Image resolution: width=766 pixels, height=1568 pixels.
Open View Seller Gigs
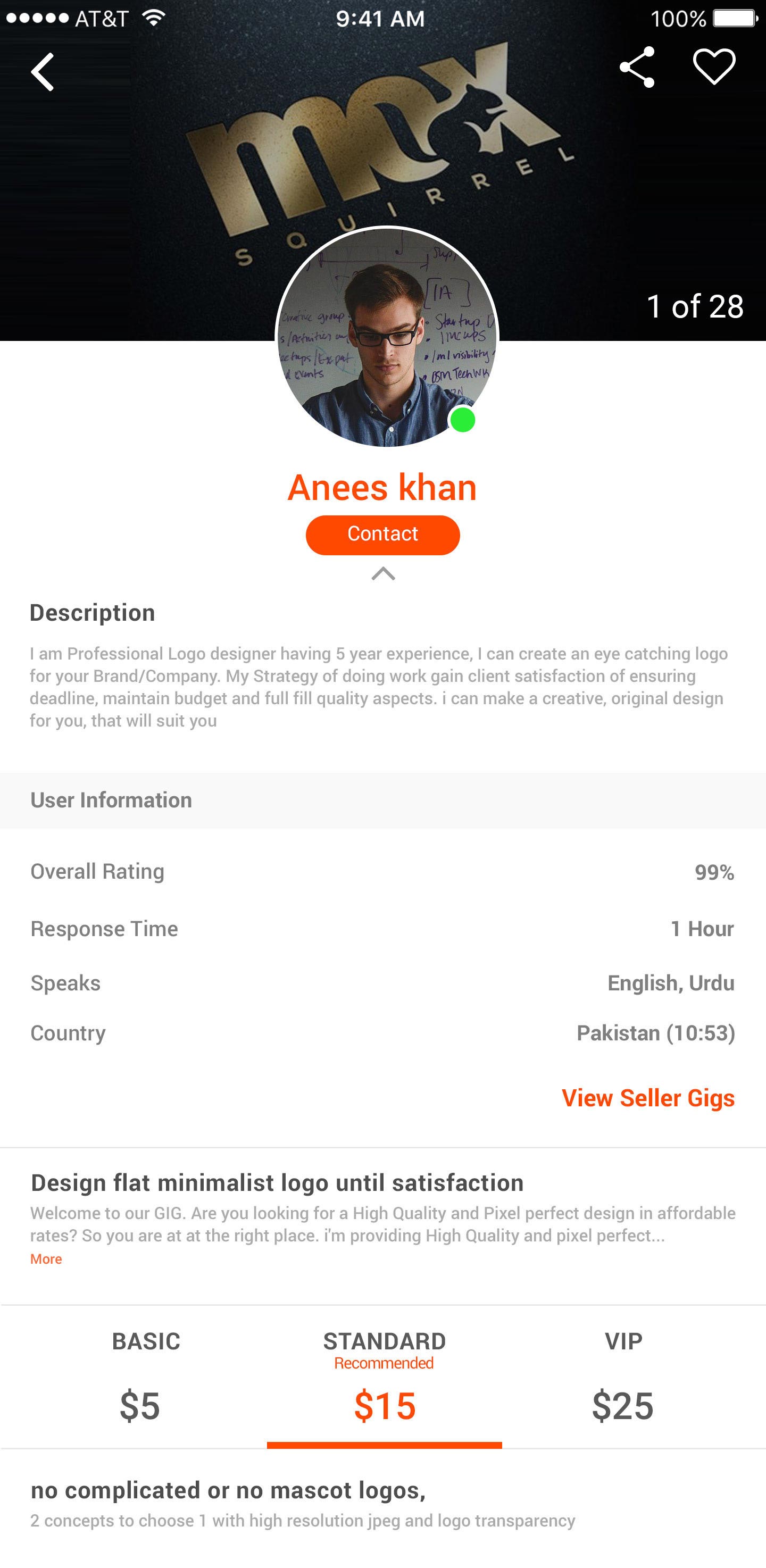(x=648, y=1098)
